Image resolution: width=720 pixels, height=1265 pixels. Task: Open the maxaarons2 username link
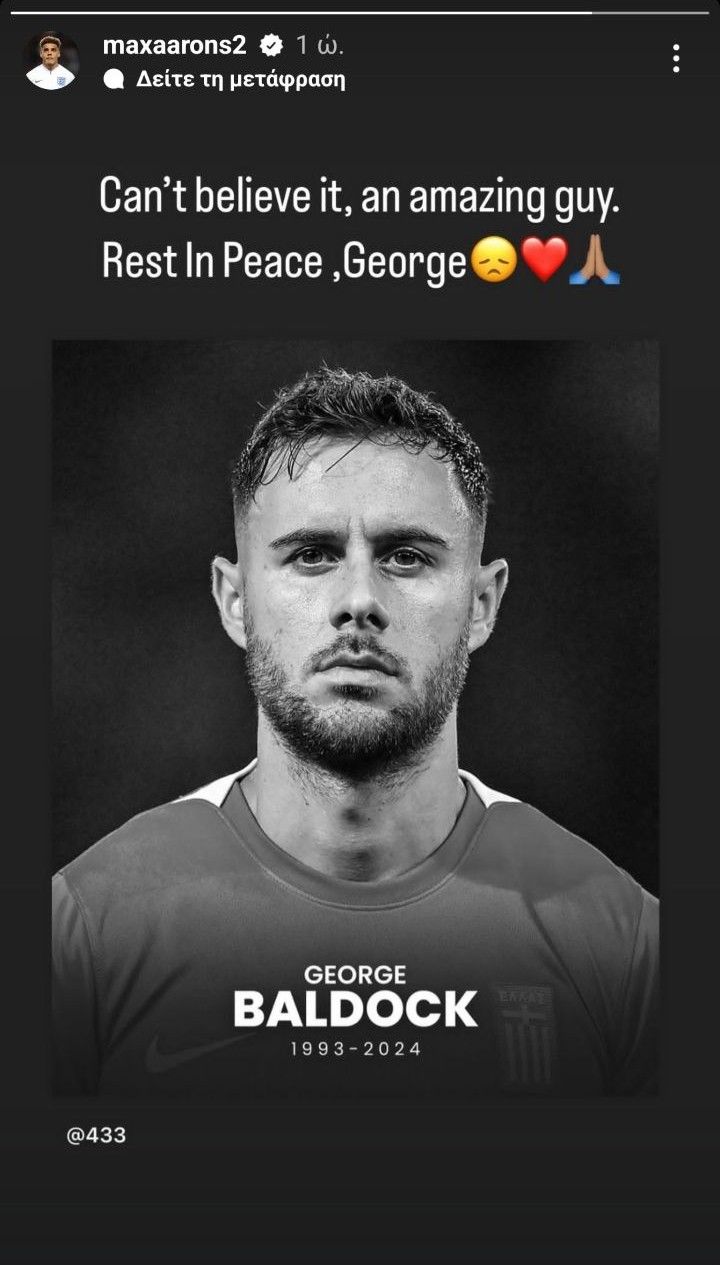point(176,45)
